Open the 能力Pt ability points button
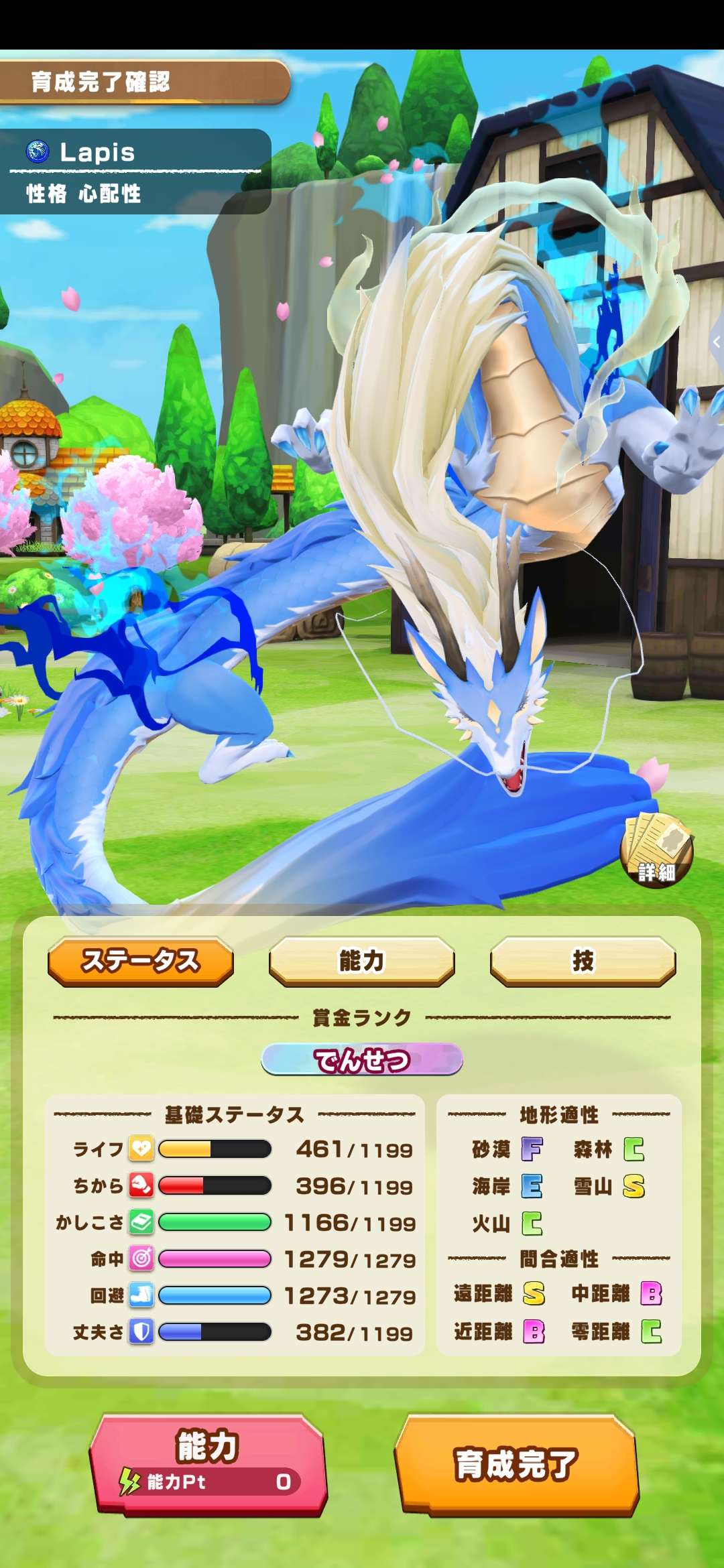Image resolution: width=724 pixels, height=1568 pixels. pos(208,1465)
